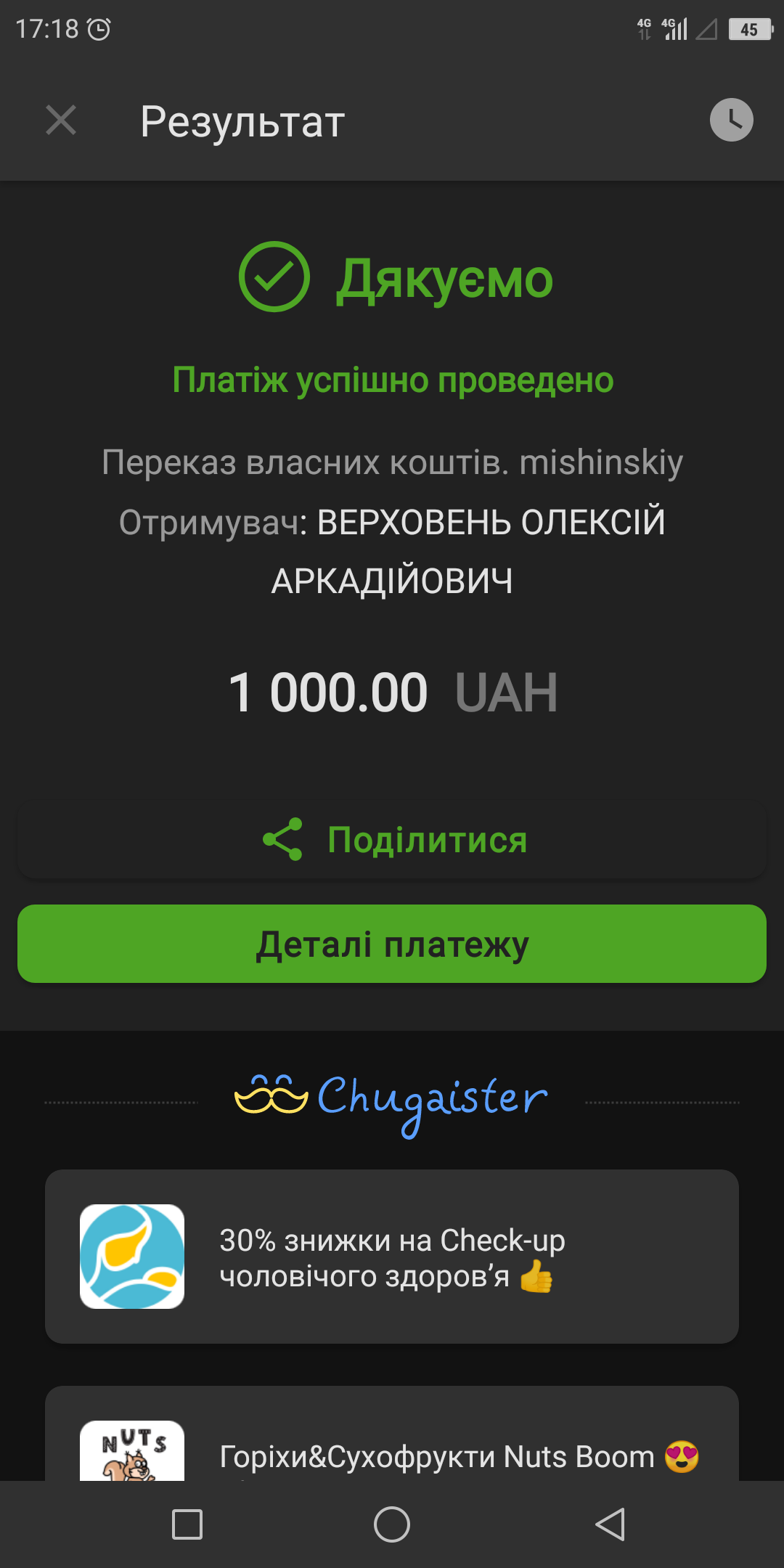Tap the Поділитися share button
784x1568 pixels.
[392, 840]
